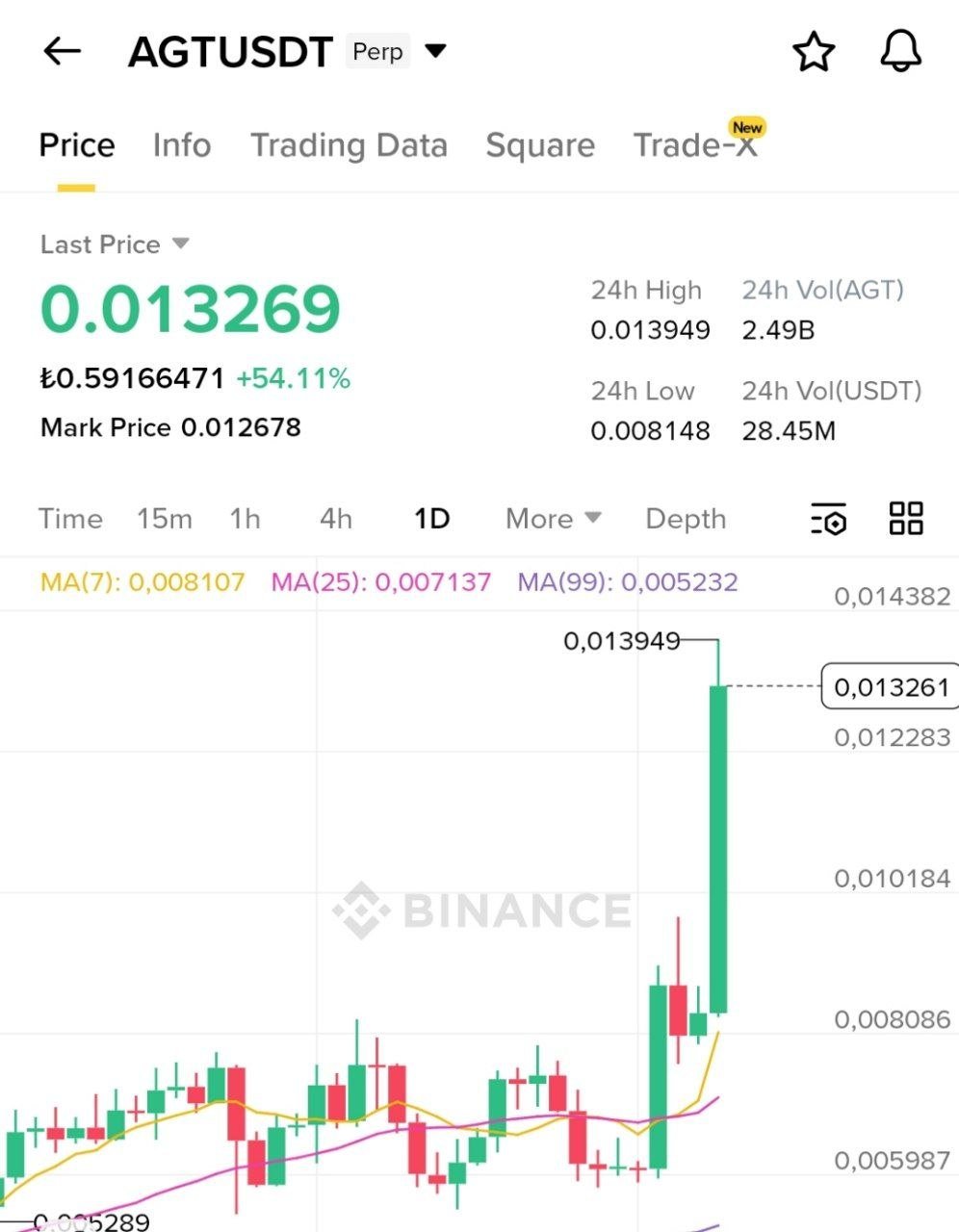Set a price alert with the bell
959x1232 pixels.
point(901,51)
